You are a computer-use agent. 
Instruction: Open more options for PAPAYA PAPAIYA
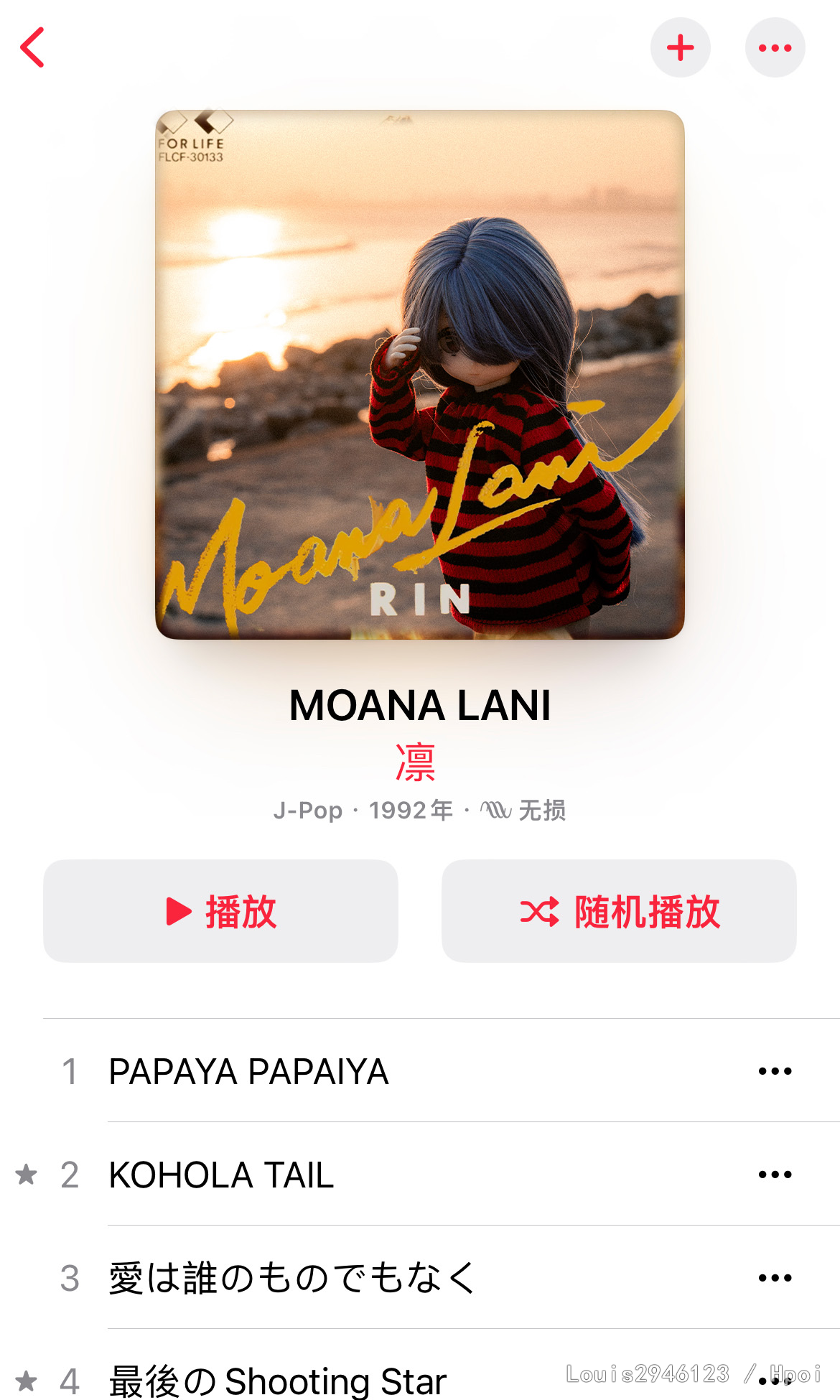point(775,1071)
